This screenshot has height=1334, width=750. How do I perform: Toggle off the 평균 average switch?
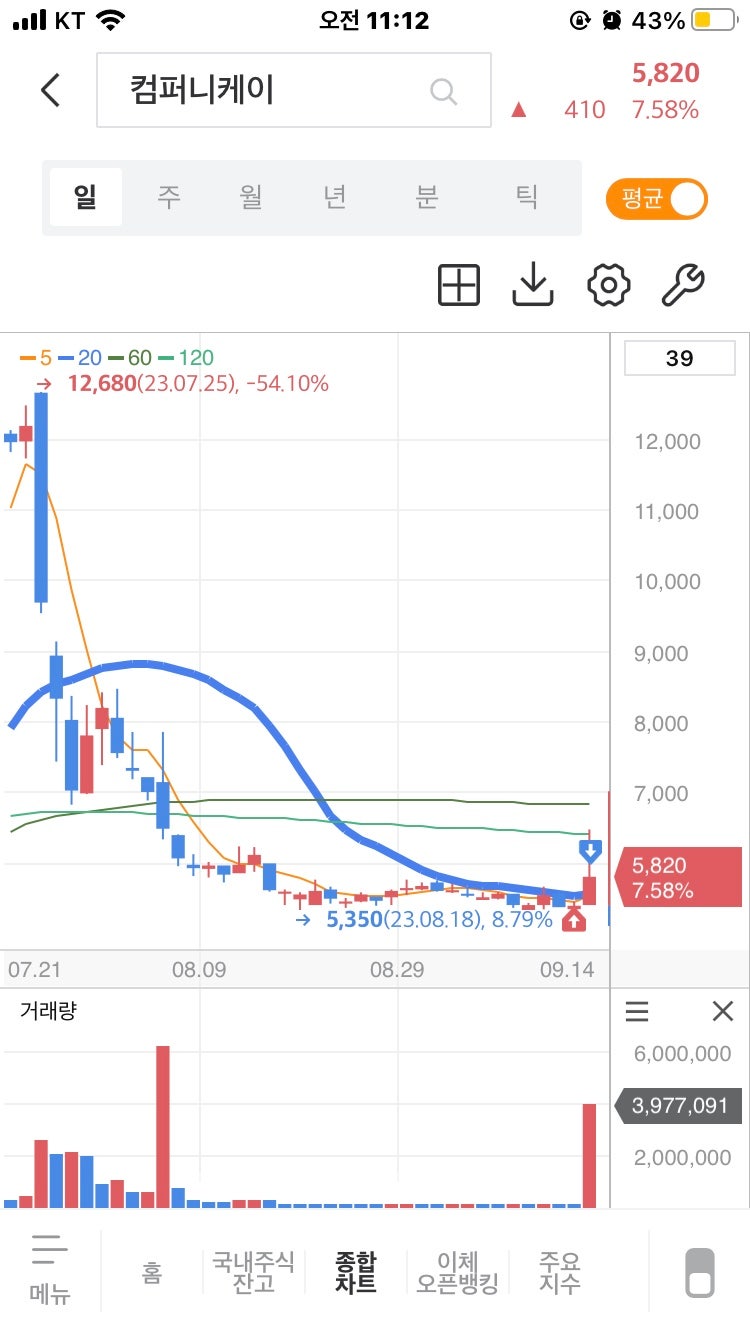[x=656, y=199]
